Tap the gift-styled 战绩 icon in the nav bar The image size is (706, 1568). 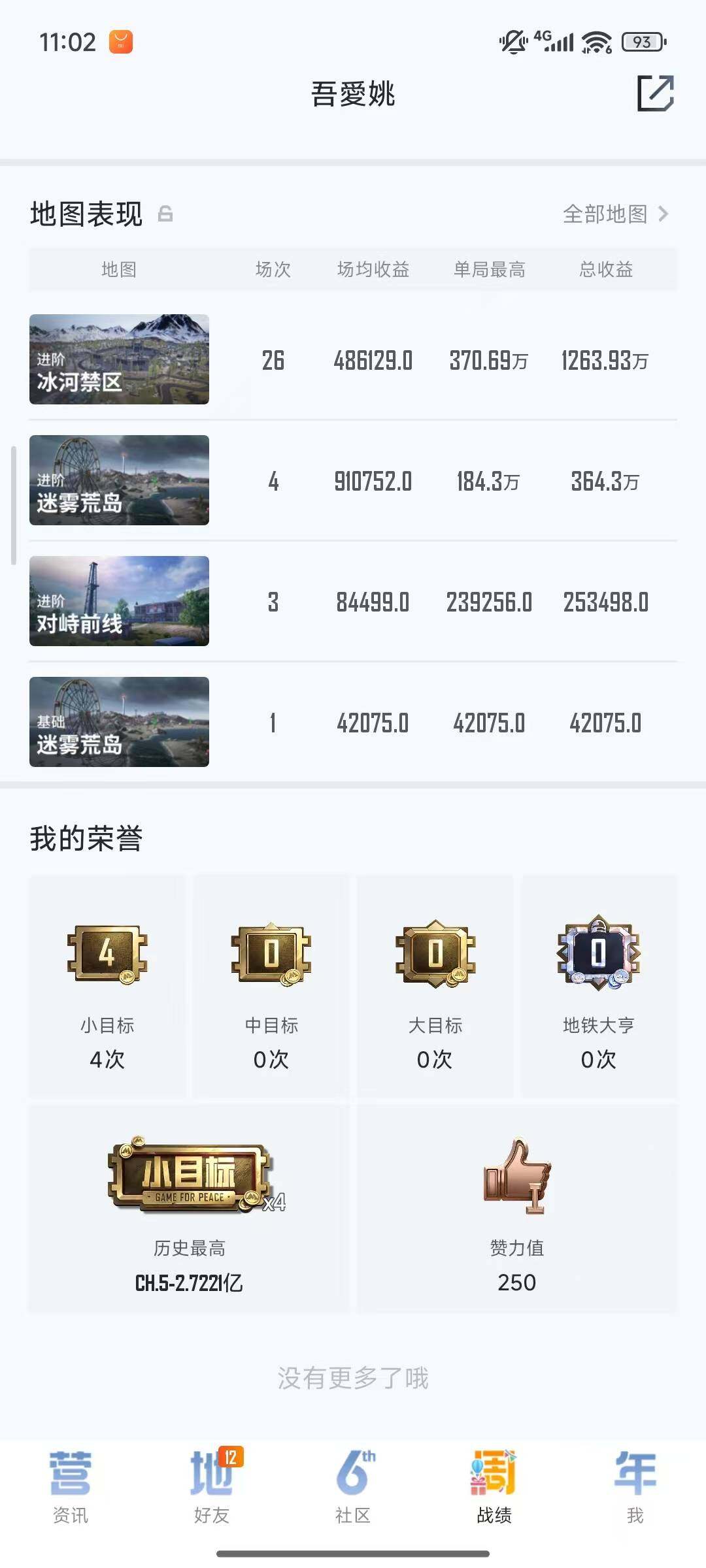[493, 1473]
